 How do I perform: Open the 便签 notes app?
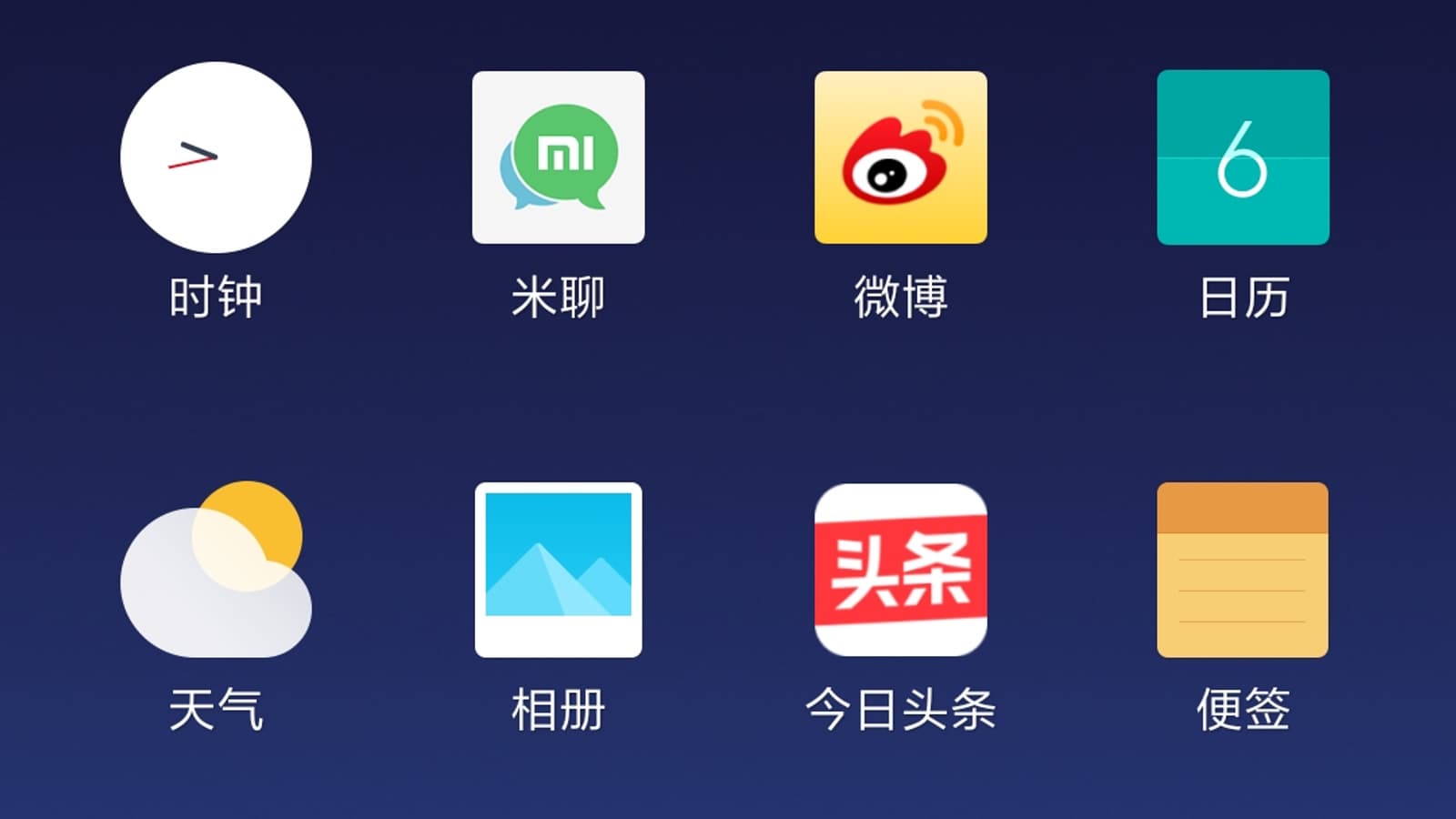click(1242, 570)
